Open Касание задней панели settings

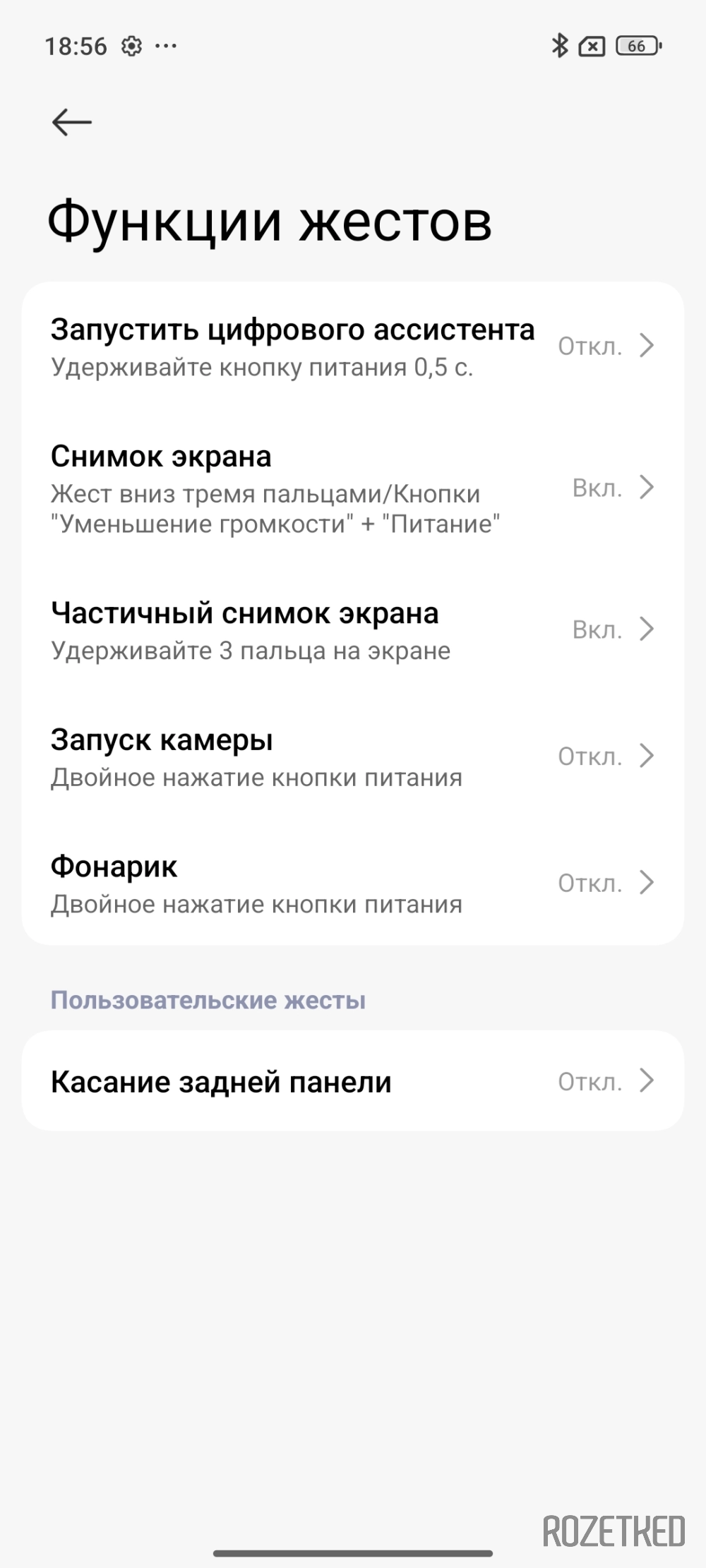[352, 1081]
